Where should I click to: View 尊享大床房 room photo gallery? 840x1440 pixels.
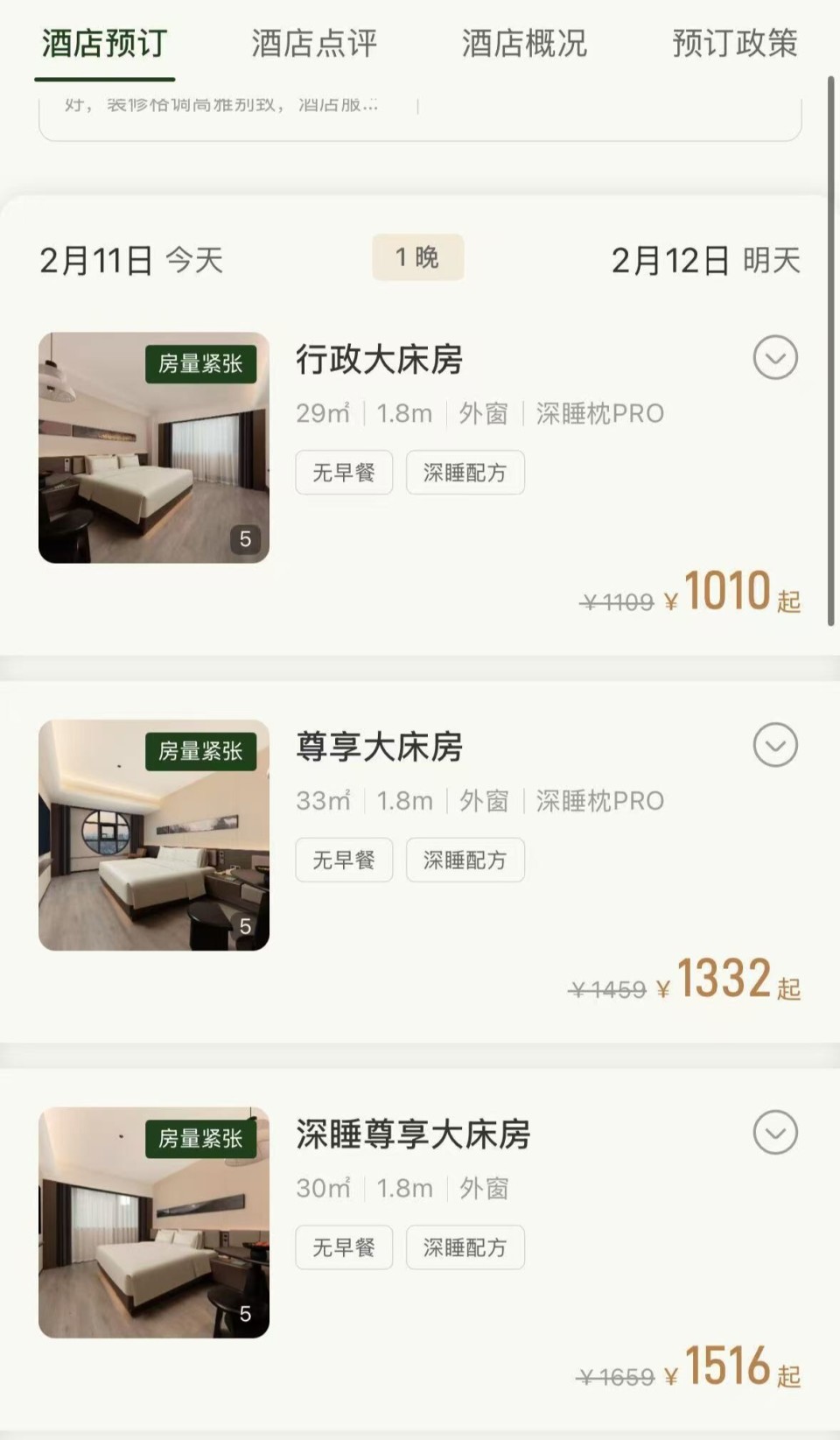pos(154,834)
